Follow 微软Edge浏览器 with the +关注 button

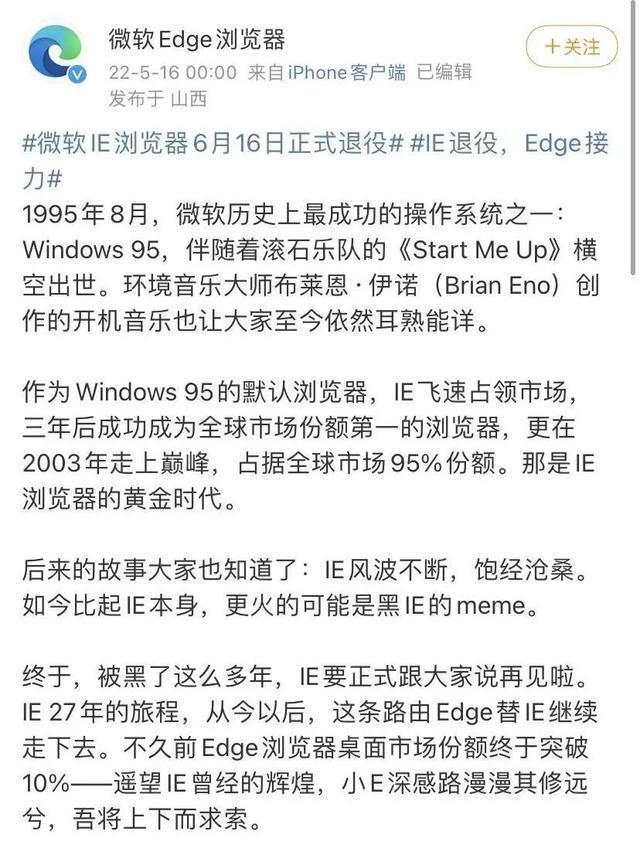point(572,47)
